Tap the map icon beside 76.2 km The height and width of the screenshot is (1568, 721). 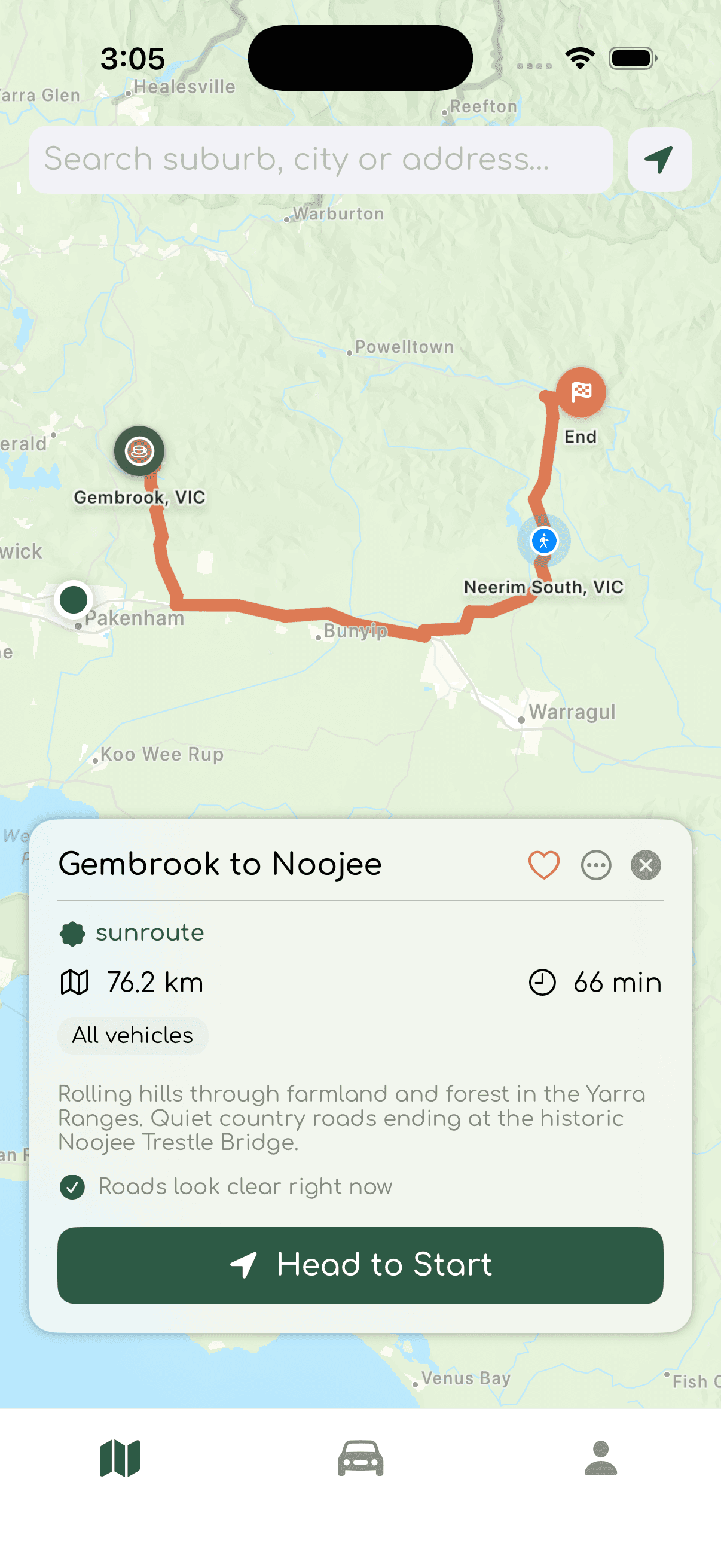(x=74, y=981)
